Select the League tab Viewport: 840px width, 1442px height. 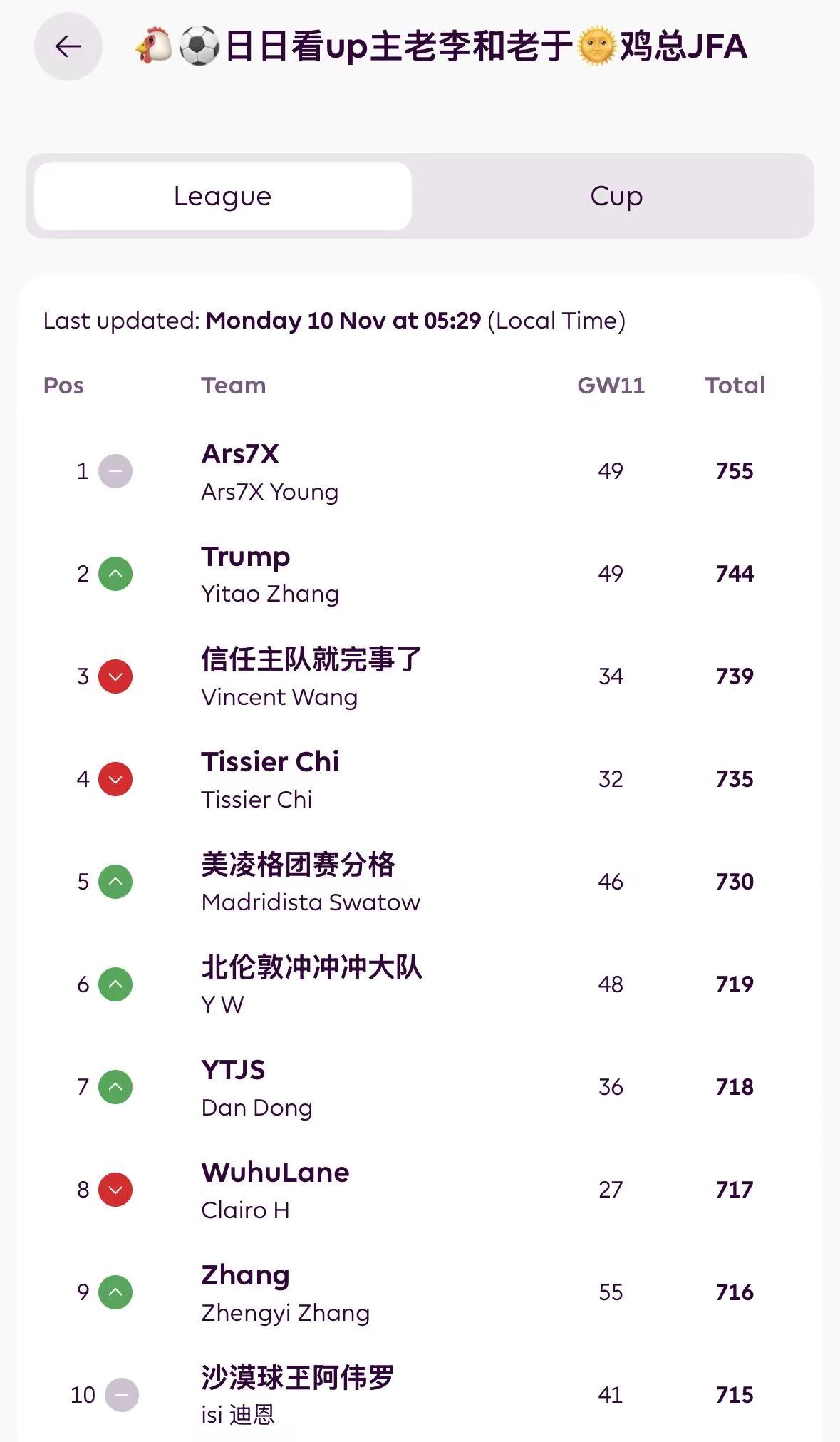tap(222, 196)
